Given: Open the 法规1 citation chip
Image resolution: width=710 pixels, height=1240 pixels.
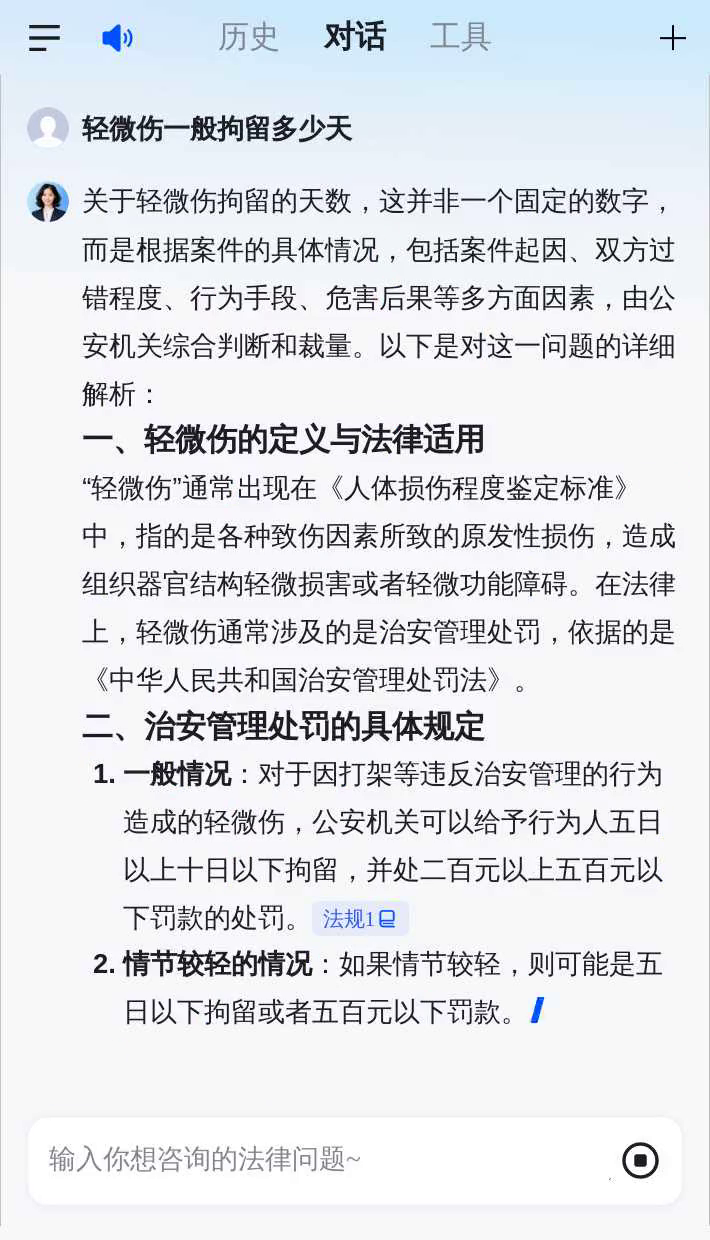Looking at the screenshot, I should (x=360, y=919).
